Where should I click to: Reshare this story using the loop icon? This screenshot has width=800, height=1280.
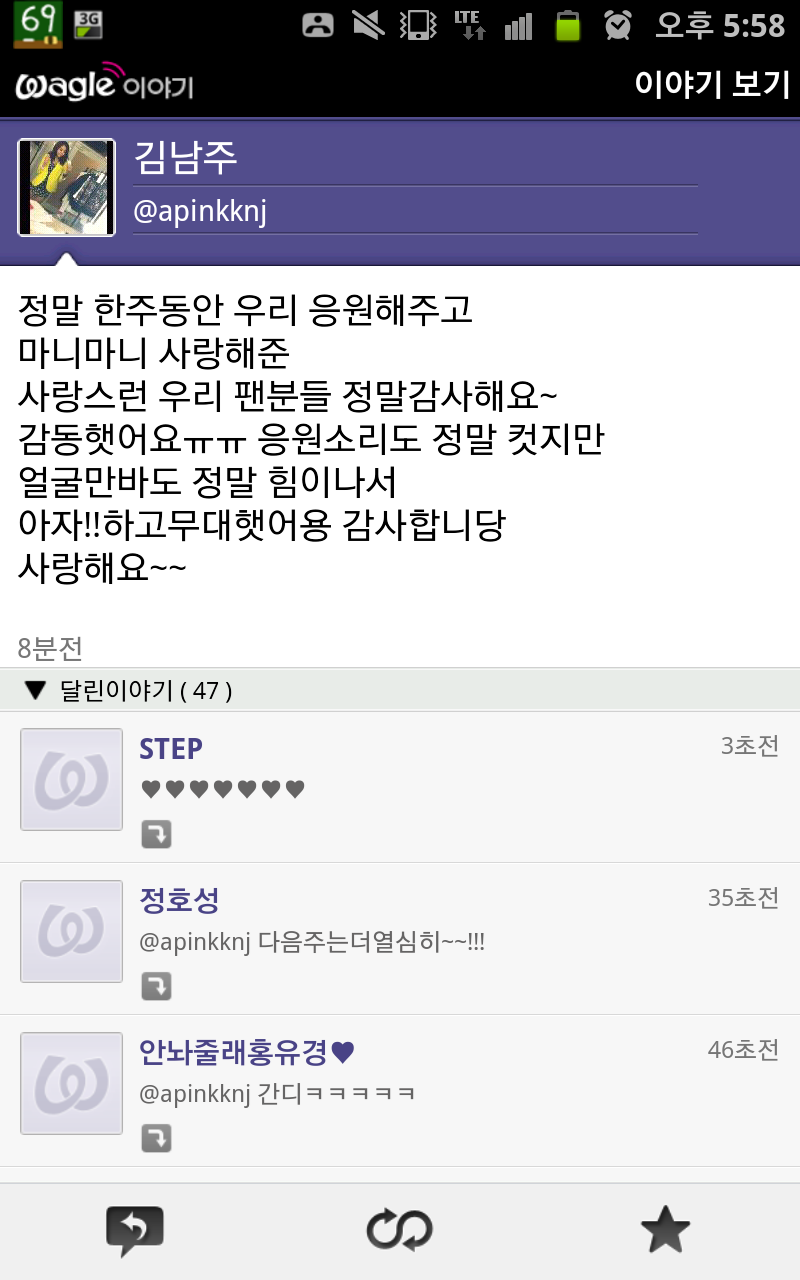pos(399,1230)
